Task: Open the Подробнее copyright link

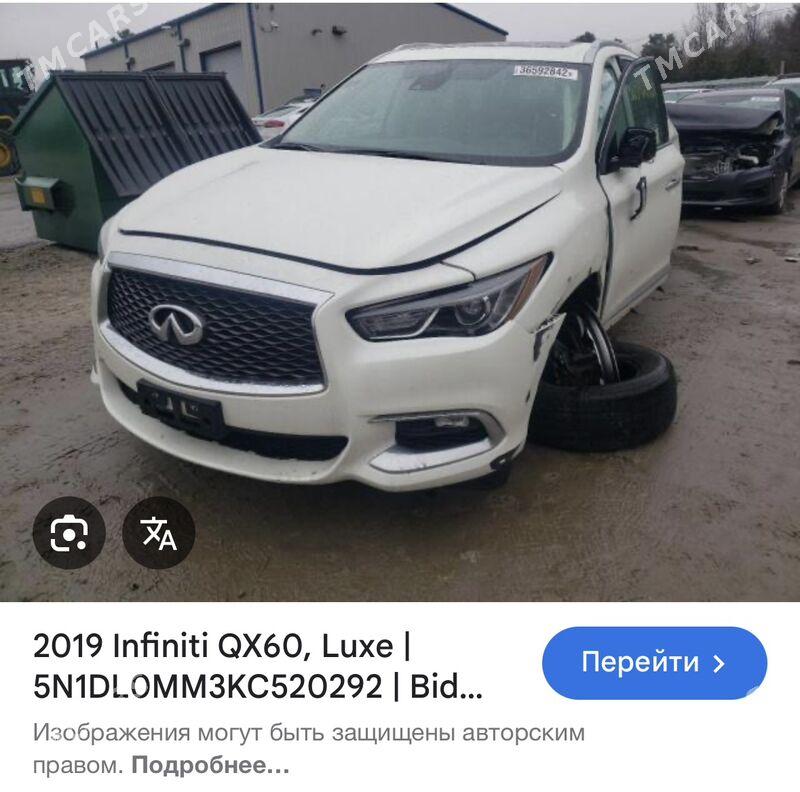Action: [x=210, y=766]
